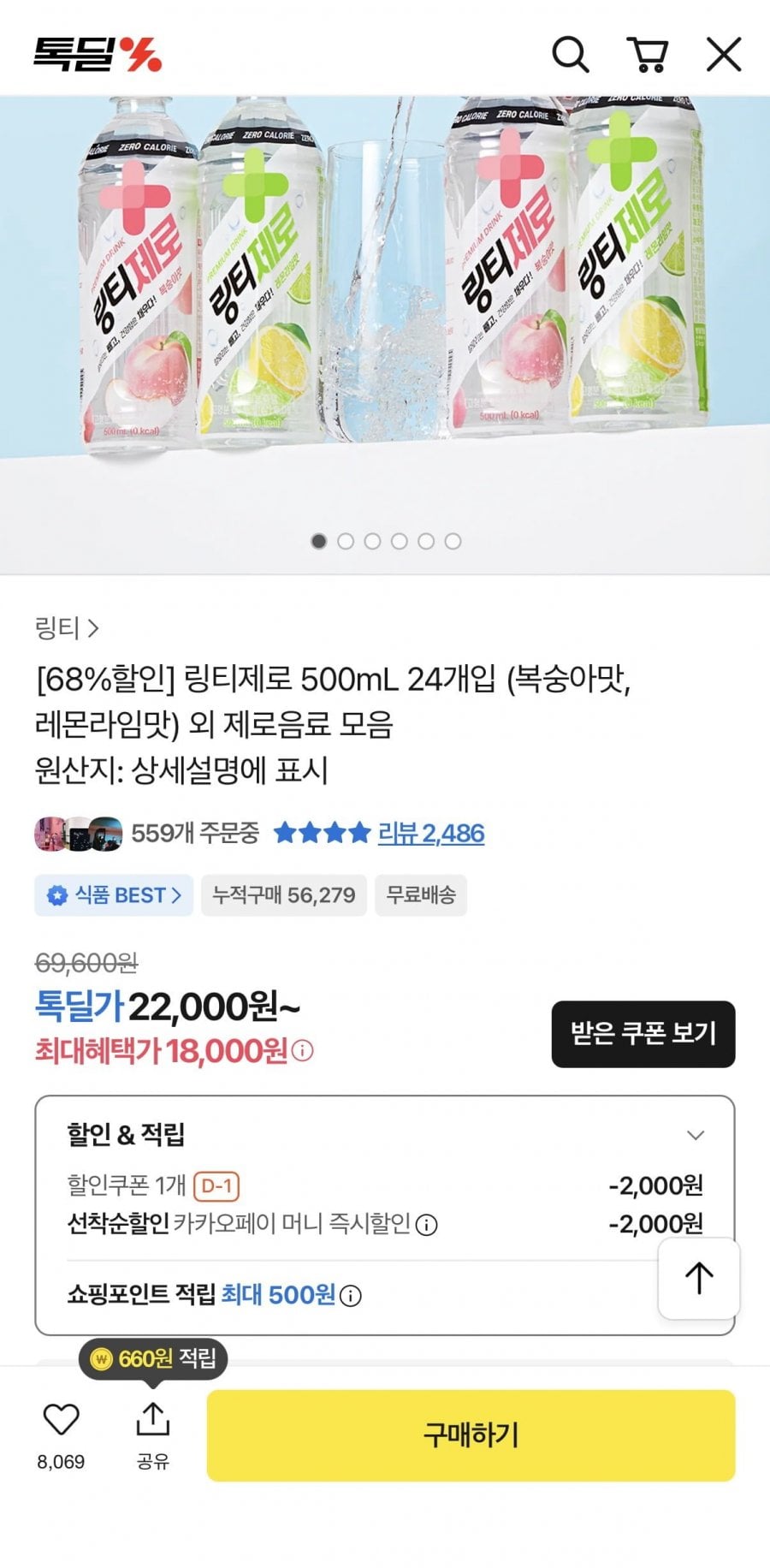The image size is (770, 1568).
Task: Share this product via 공유
Action: [x=152, y=1421]
